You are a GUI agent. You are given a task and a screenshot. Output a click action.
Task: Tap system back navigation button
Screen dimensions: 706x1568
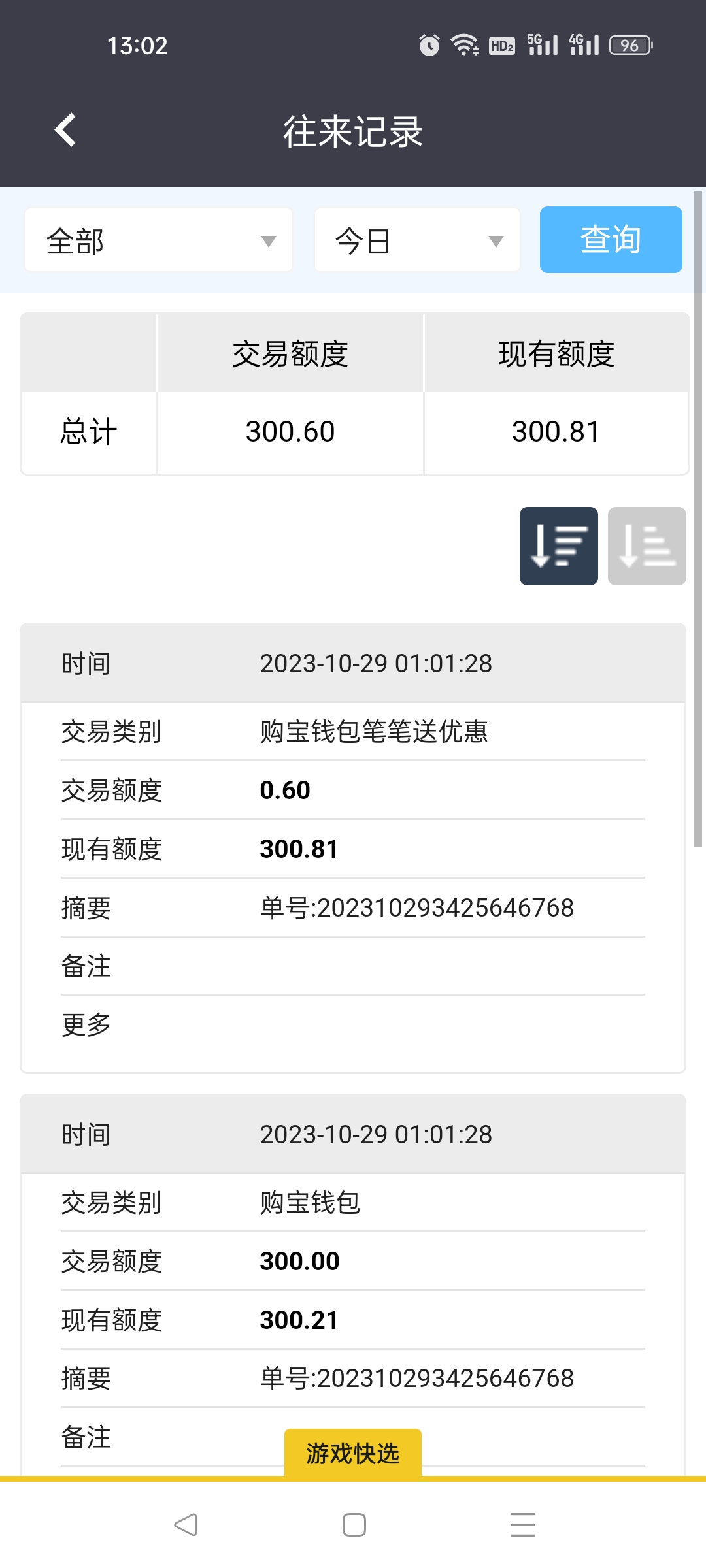pos(186,1525)
